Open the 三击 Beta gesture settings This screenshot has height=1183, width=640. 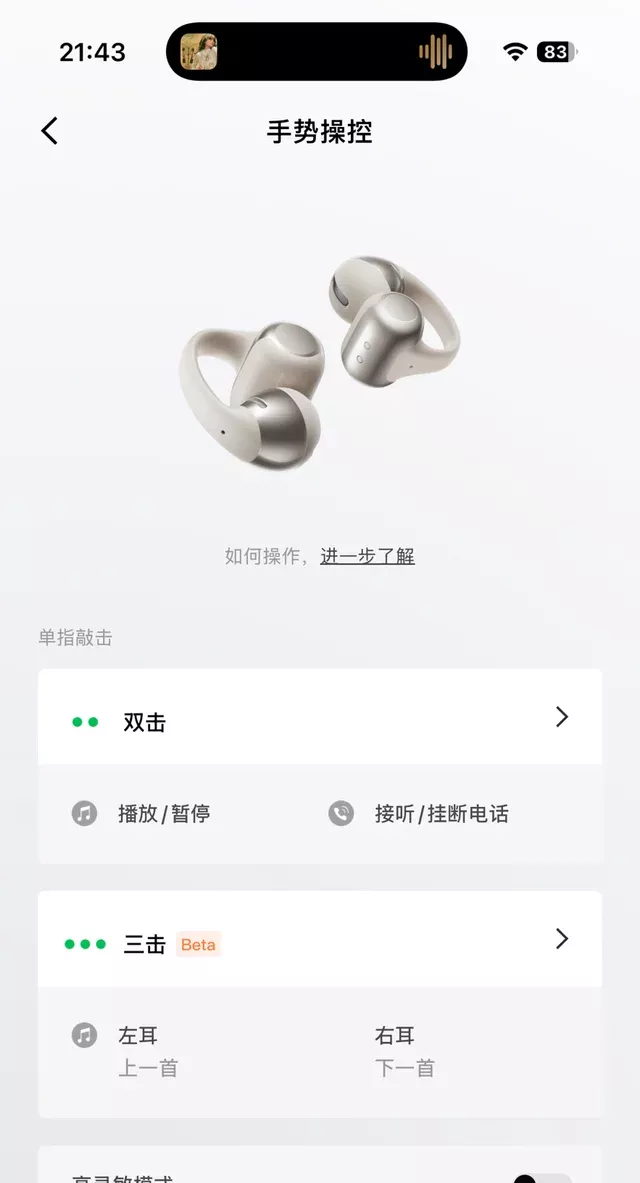pos(320,940)
